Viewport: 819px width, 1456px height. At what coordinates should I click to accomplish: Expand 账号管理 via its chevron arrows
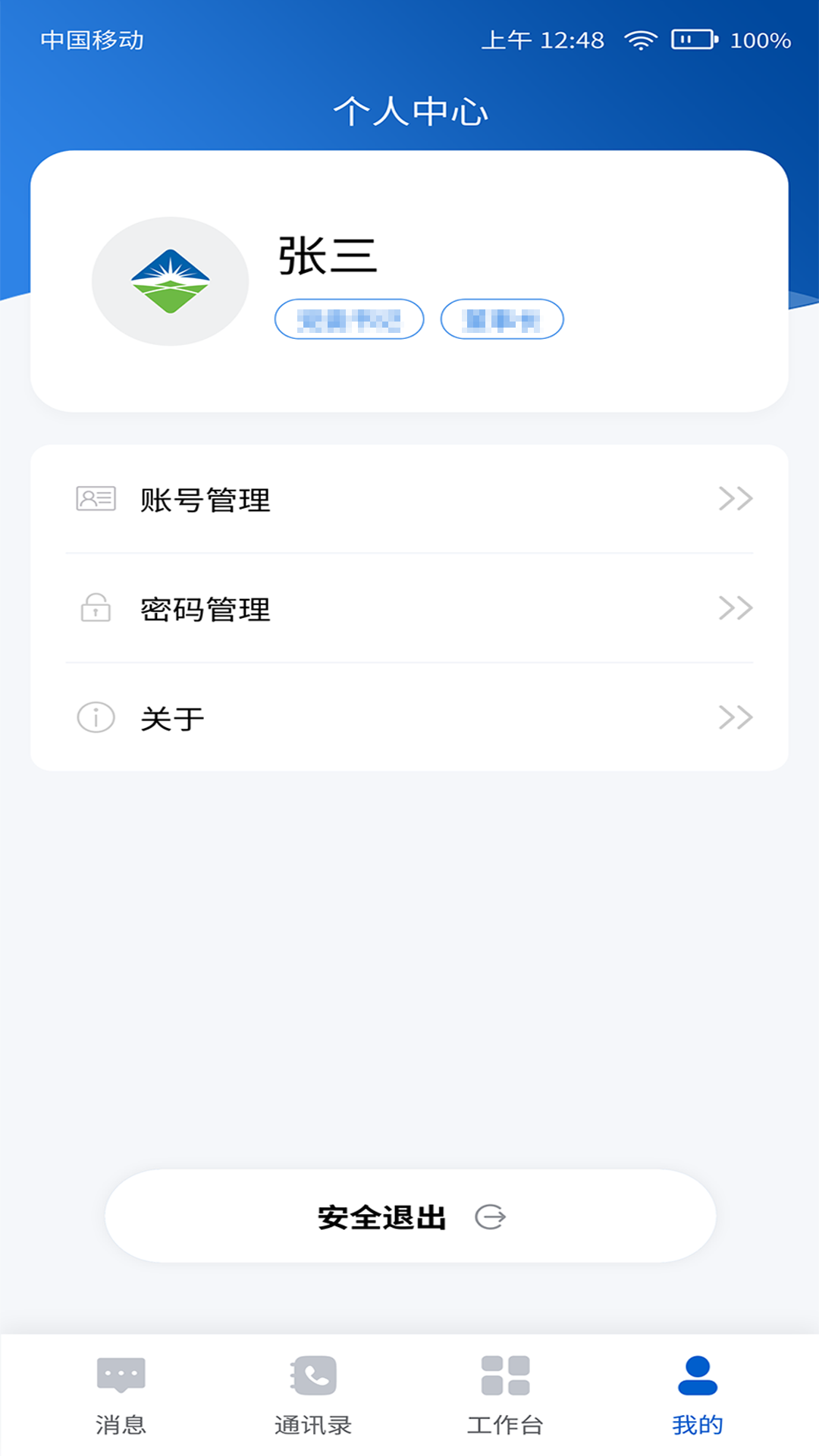click(735, 498)
